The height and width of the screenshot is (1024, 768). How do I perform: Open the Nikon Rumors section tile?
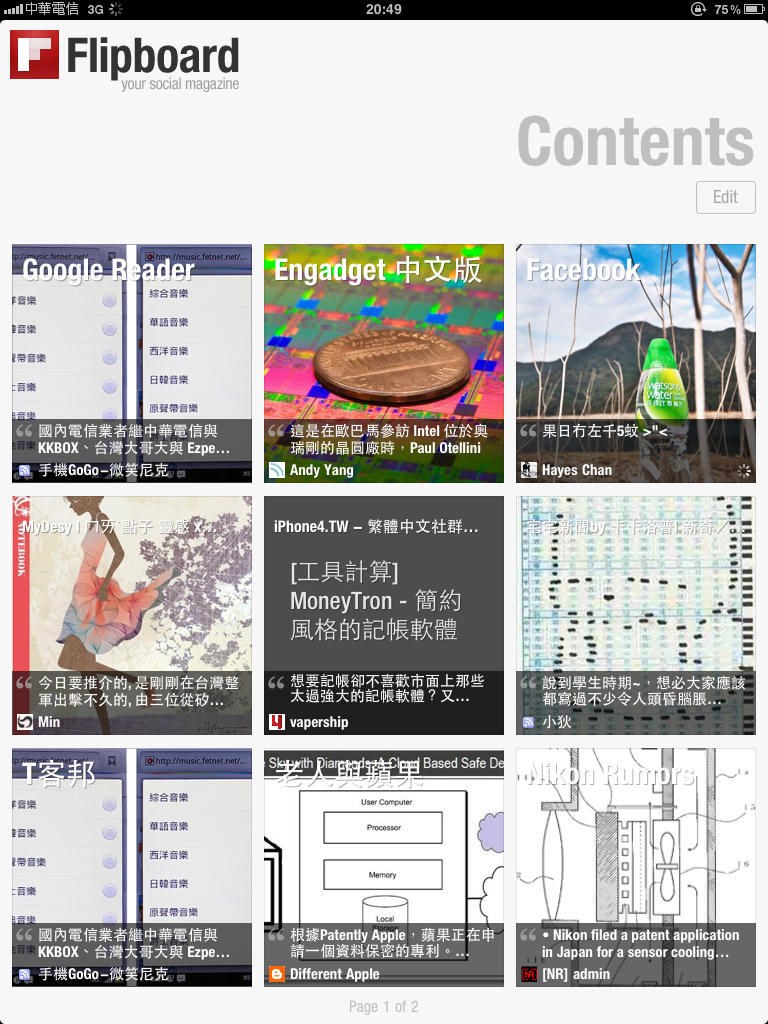(x=636, y=867)
